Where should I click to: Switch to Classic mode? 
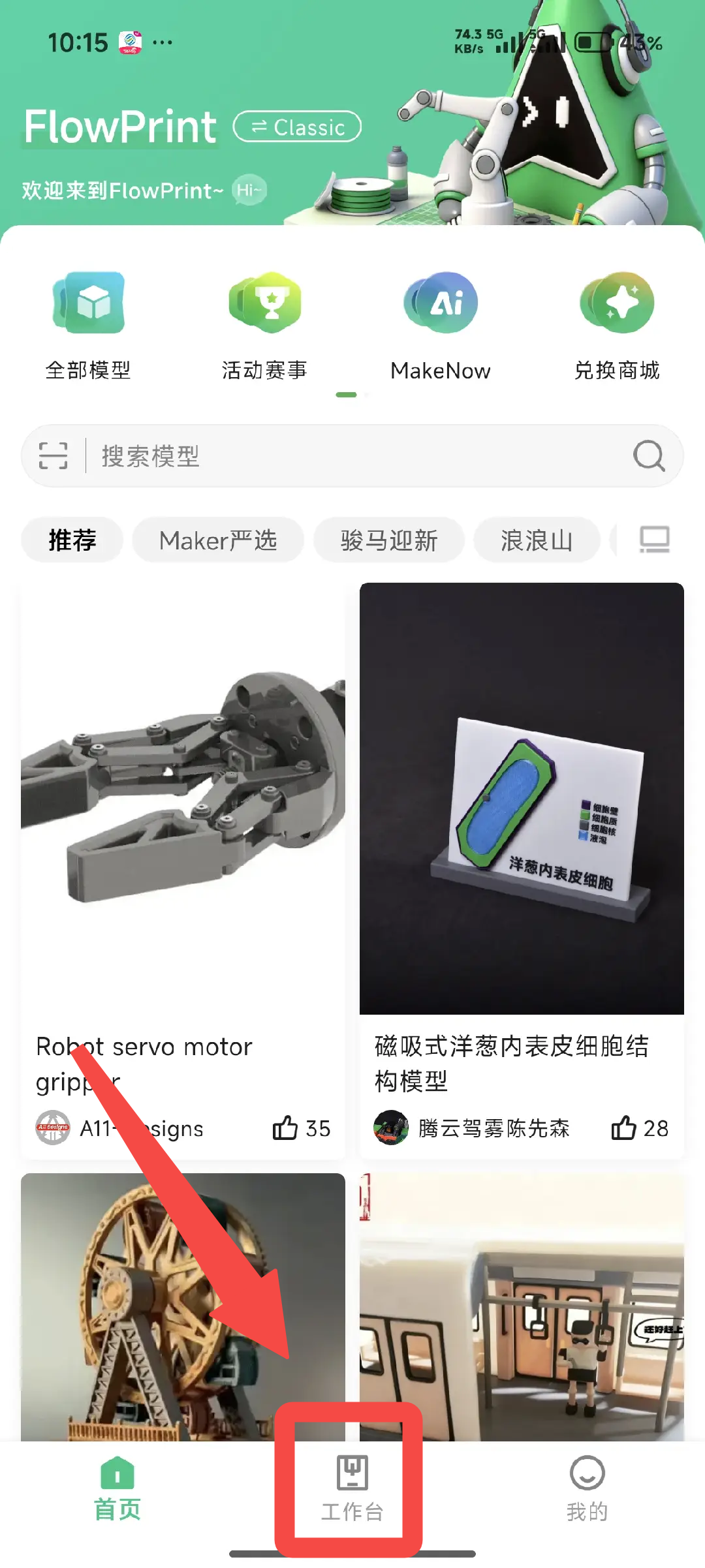click(297, 127)
